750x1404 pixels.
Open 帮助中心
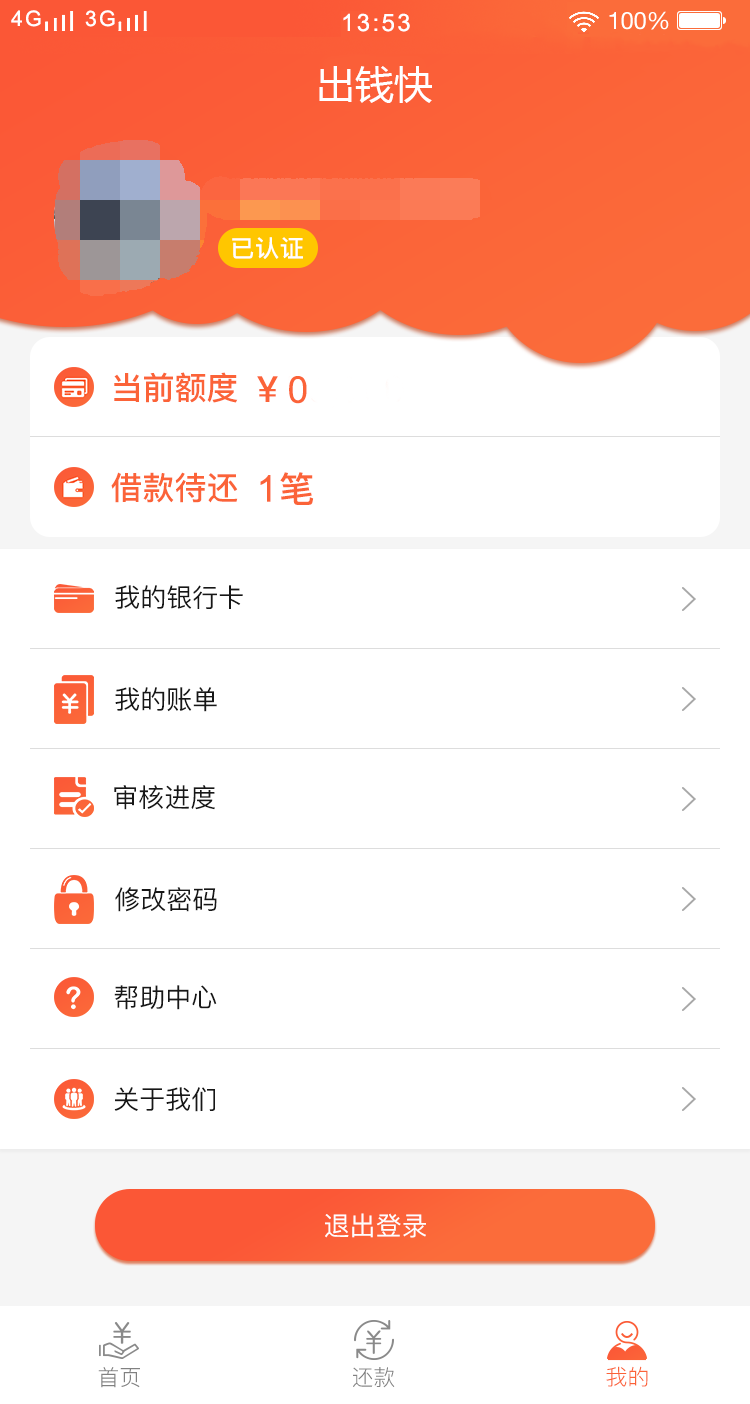click(x=375, y=999)
